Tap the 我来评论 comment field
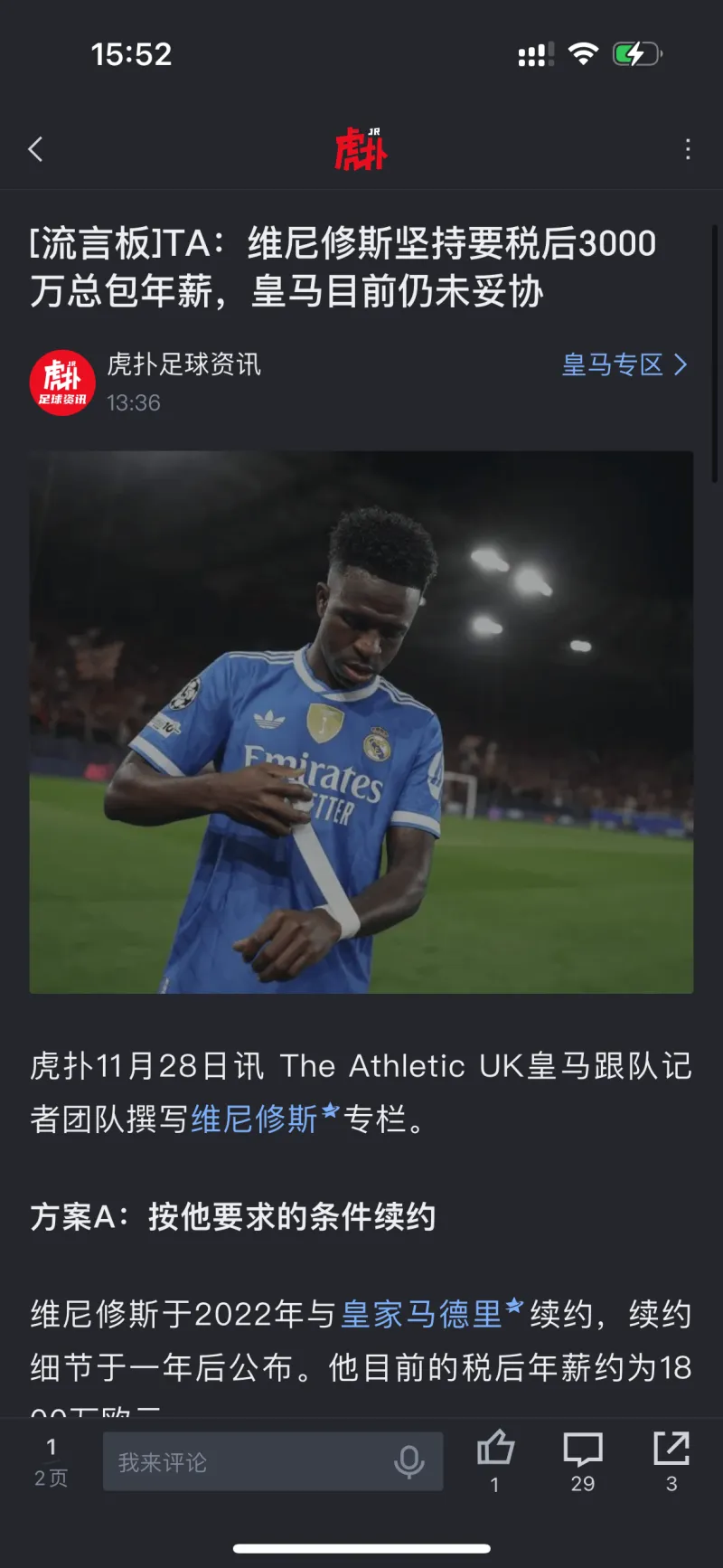Viewport: 723px width, 1568px height. (244, 1461)
